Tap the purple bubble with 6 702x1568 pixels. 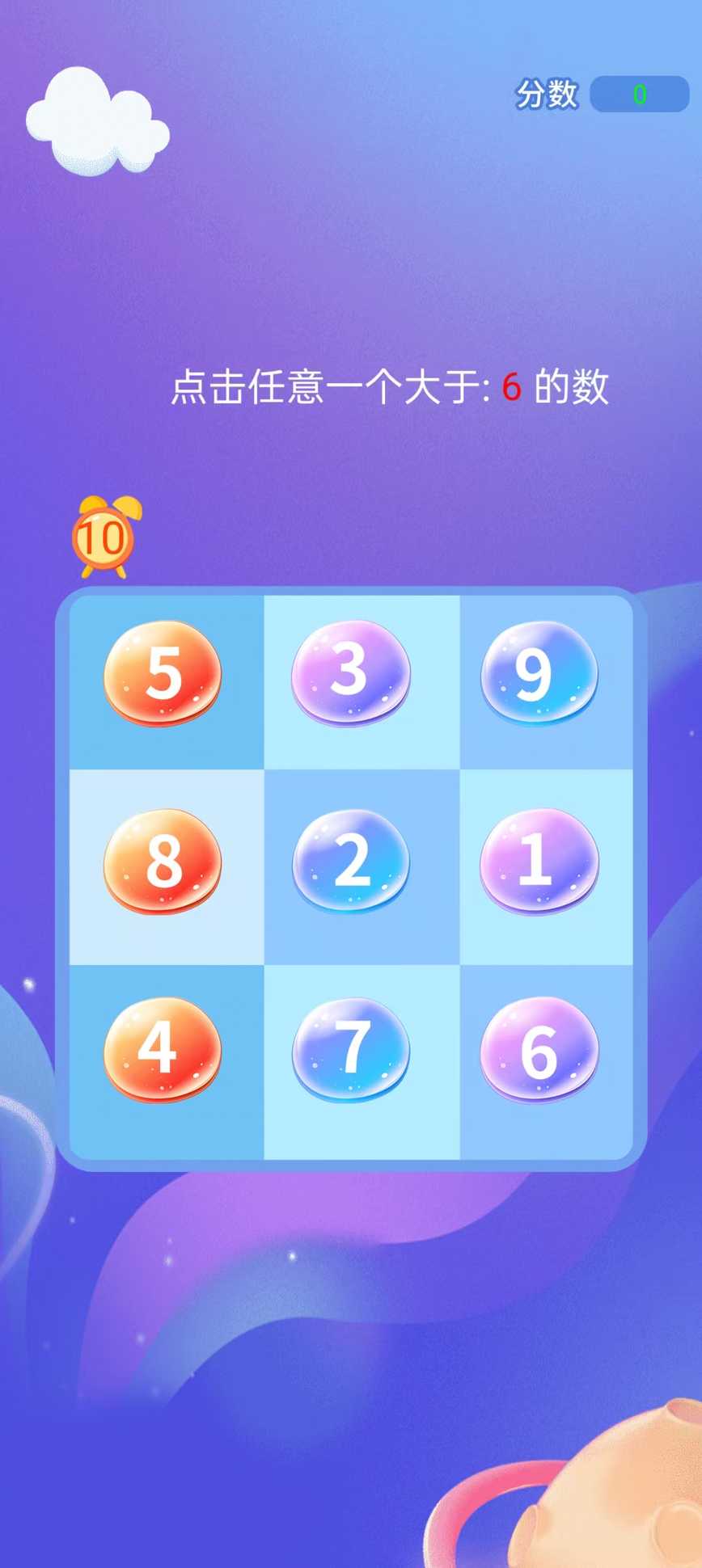[539, 1049]
